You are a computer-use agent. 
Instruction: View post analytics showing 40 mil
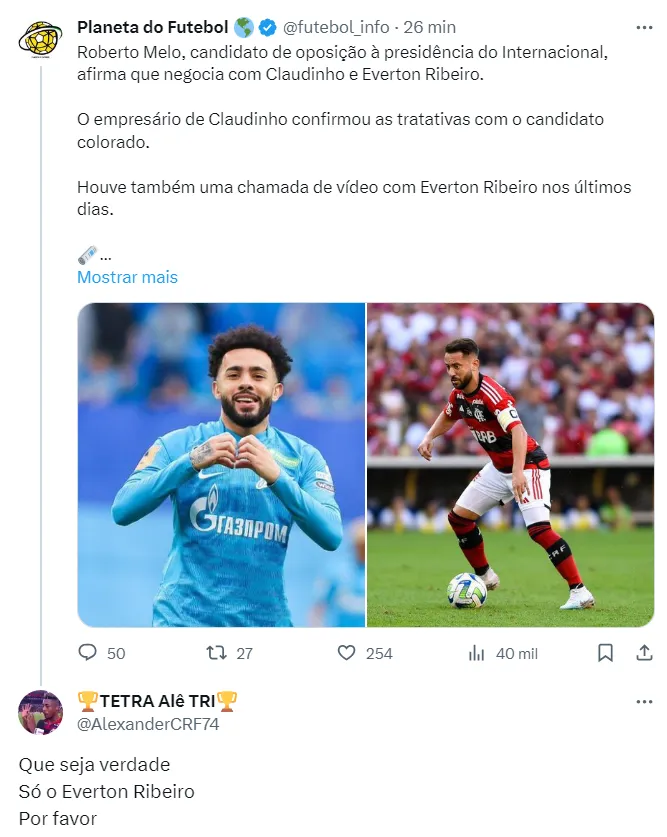[503, 653]
